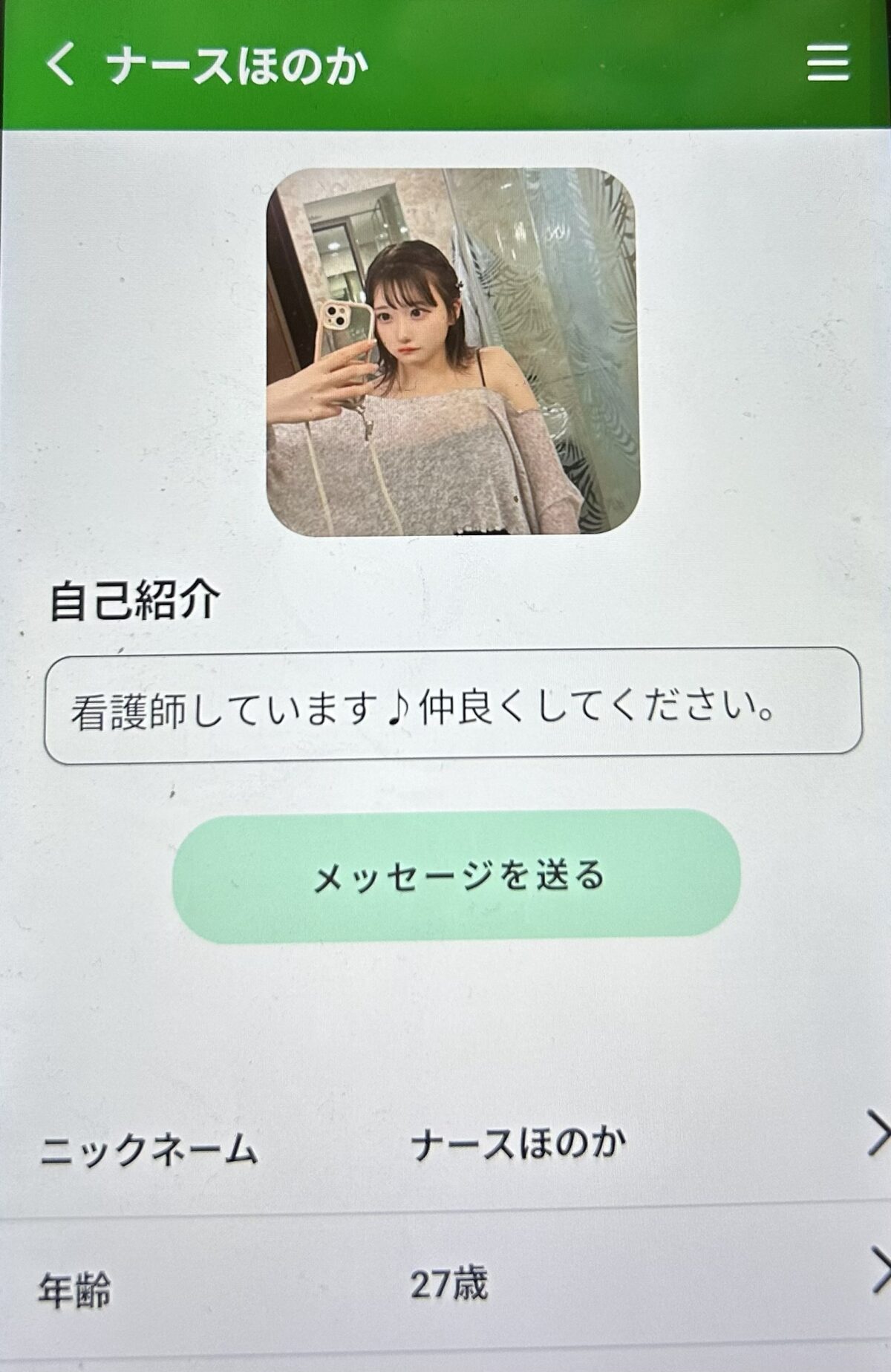Viewport: 891px width, 1372px height.
Task: Go back using the header arrow
Action: click(61, 64)
